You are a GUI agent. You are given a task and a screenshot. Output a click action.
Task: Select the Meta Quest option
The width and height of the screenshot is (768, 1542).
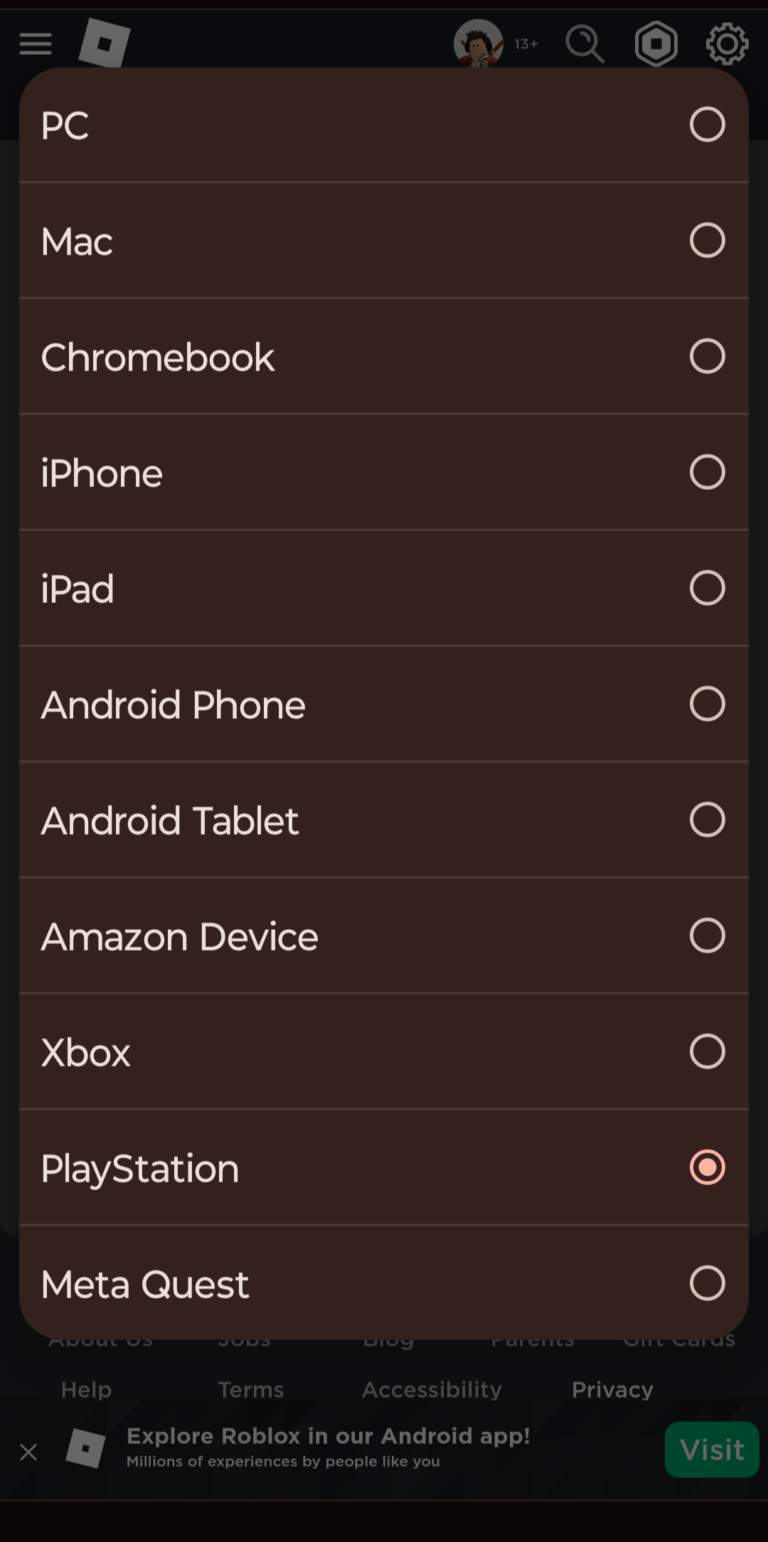pyautogui.click(x=707, y=1283)
